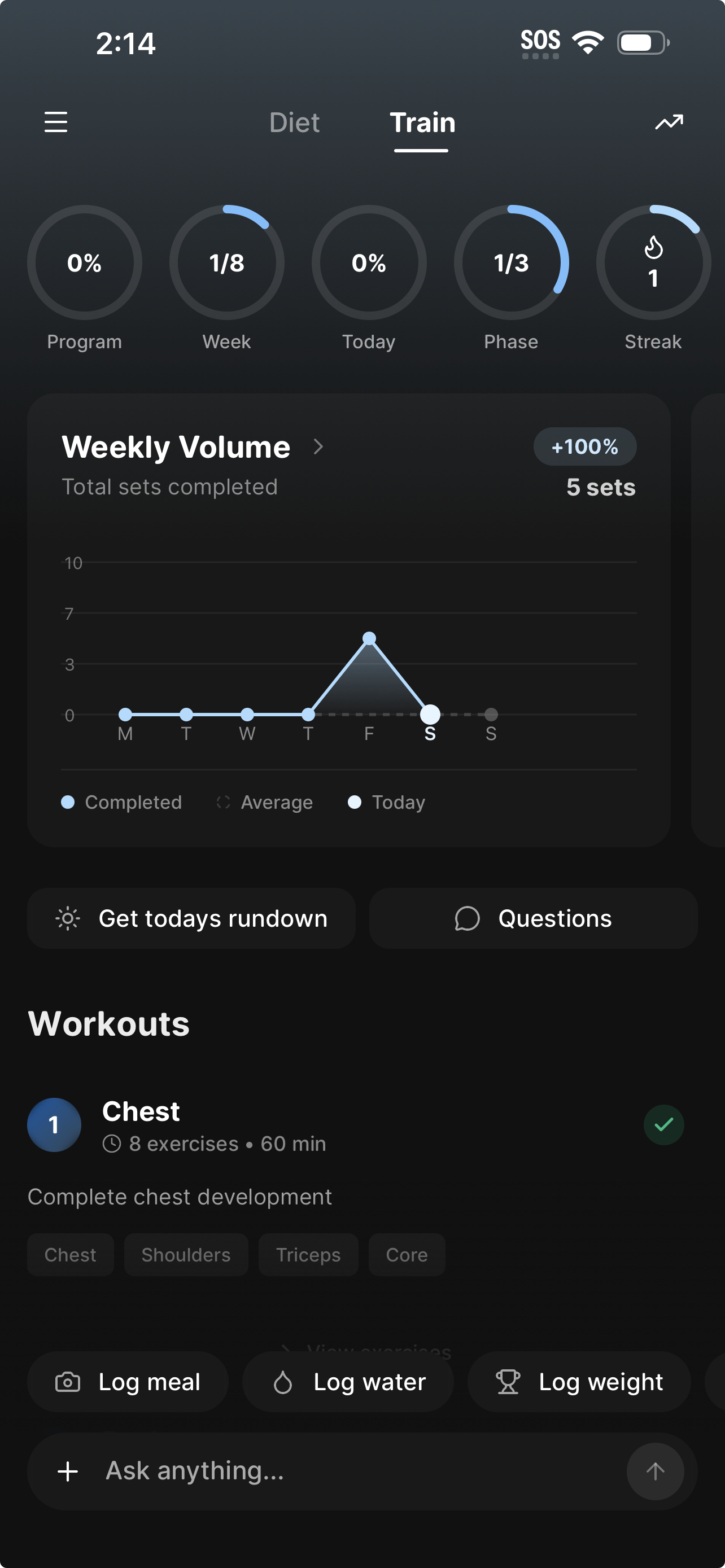Send message with the arrow button
The image size is (725, 1568).
click(654, 1471)
